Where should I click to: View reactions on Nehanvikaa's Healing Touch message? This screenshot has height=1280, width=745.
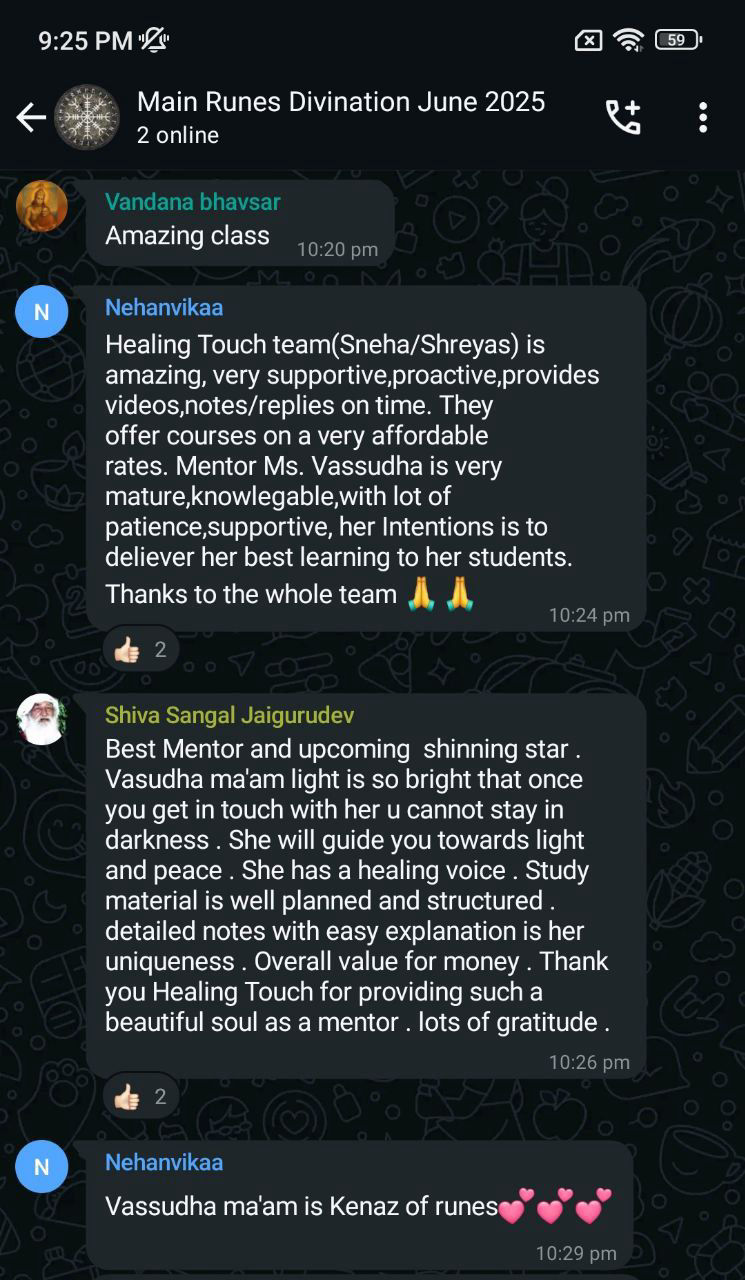tap(140, 650)
